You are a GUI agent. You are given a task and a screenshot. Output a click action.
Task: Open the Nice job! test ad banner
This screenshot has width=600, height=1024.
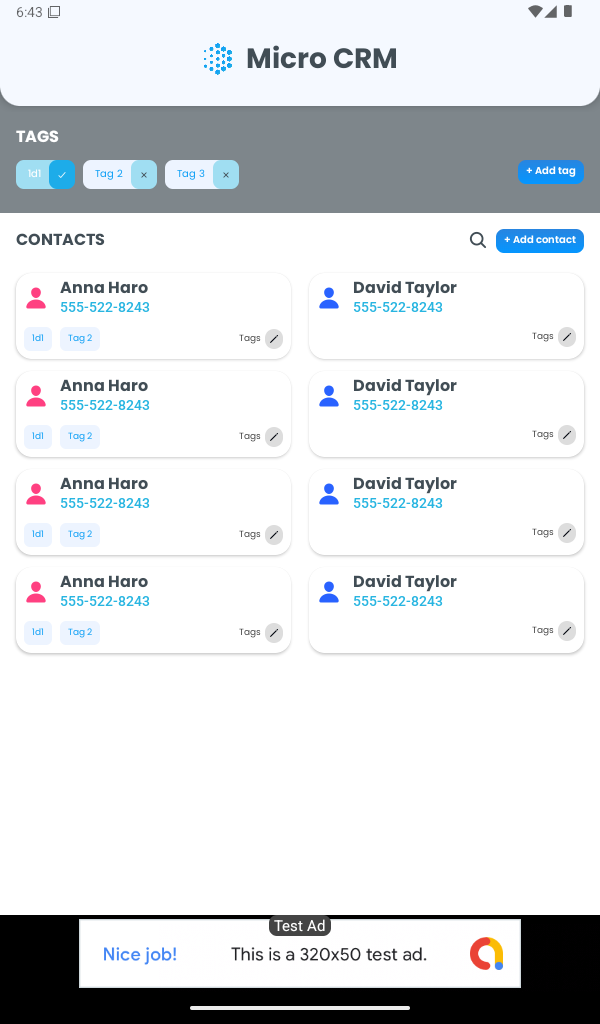(300, 953)
